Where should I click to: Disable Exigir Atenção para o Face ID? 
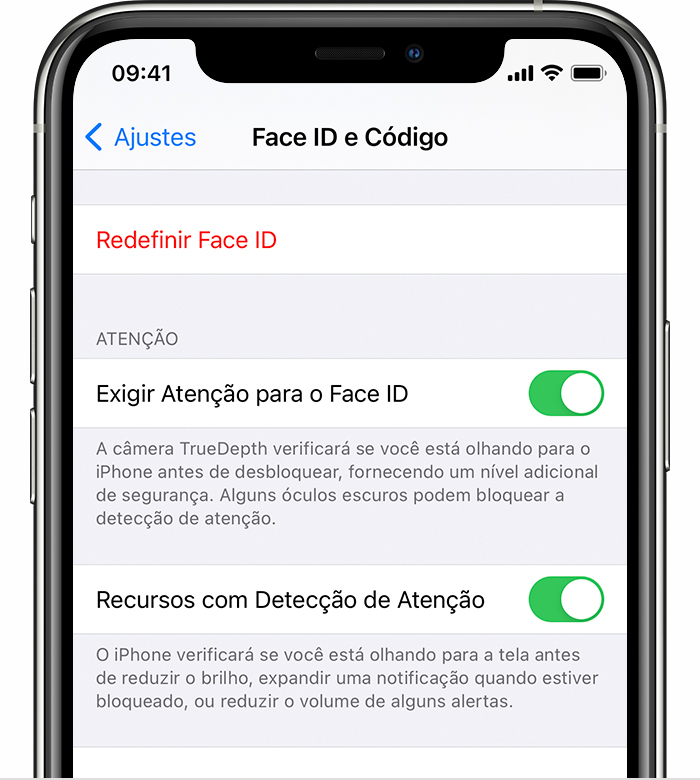tap(565, 393)
